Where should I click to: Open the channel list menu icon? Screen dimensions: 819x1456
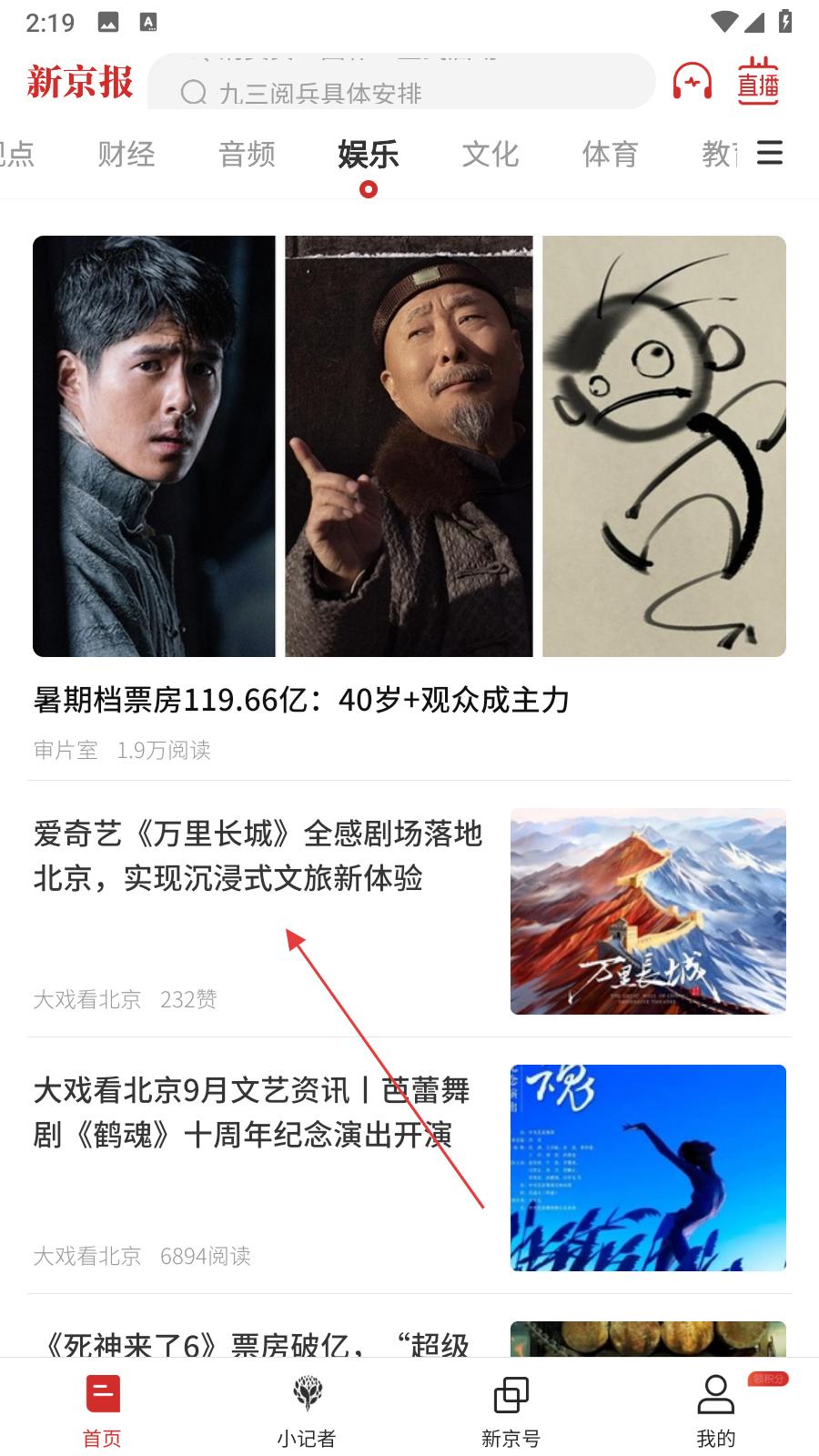click(x=770, y=153)
